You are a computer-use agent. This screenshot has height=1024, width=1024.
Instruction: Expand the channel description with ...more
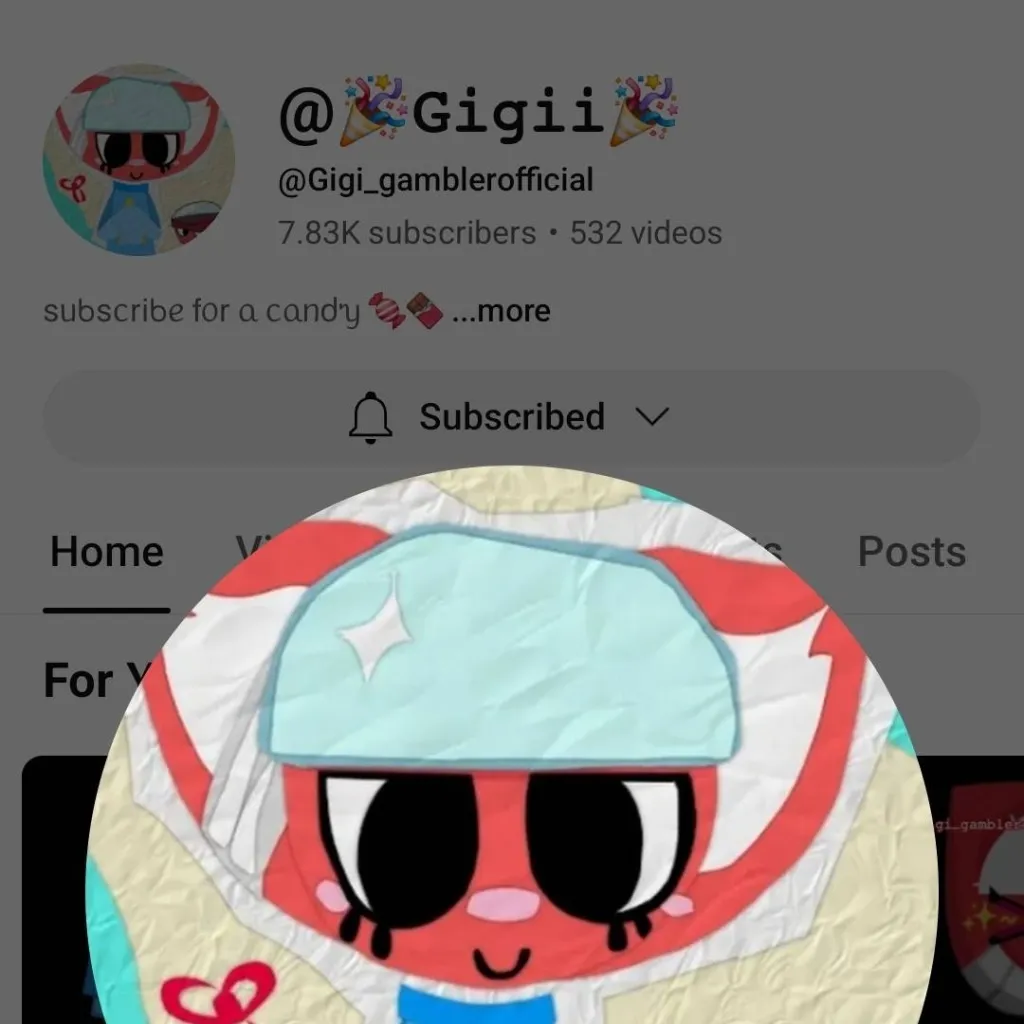[501, 311]
